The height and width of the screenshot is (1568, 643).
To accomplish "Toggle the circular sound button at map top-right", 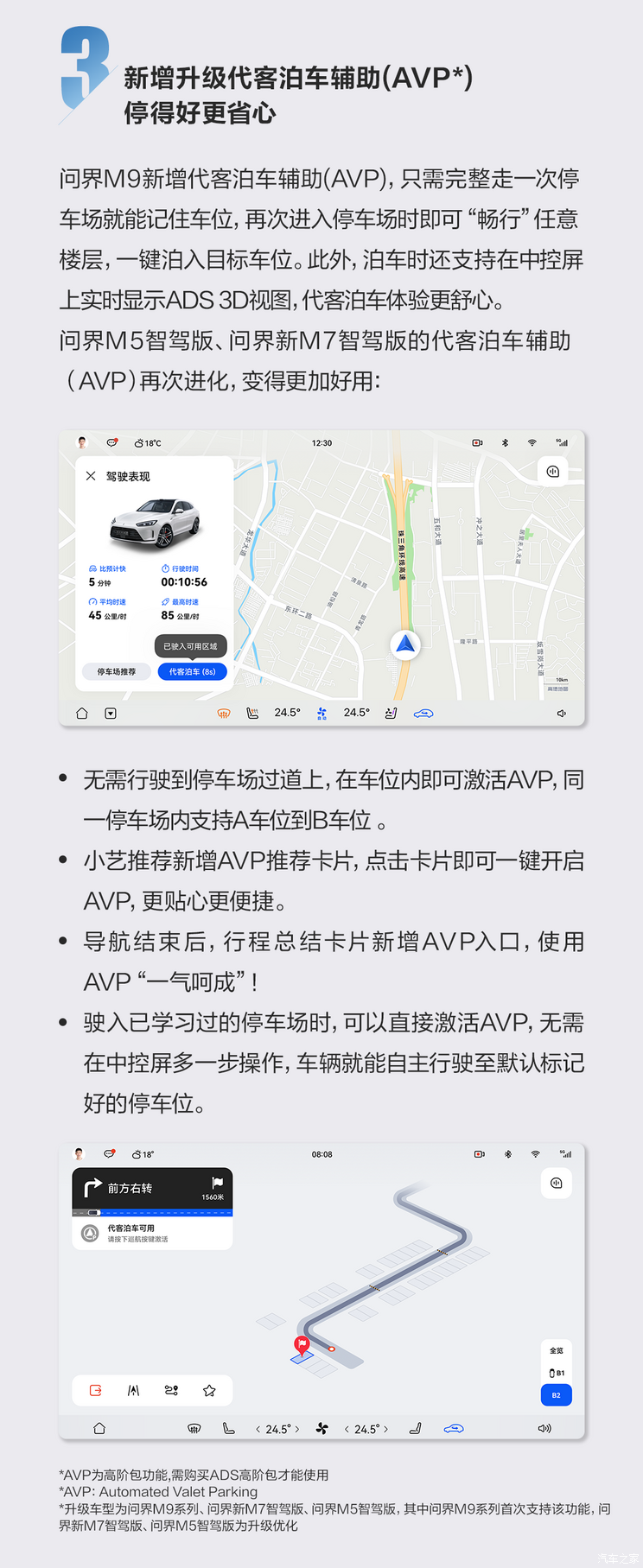I will [551, 471].
